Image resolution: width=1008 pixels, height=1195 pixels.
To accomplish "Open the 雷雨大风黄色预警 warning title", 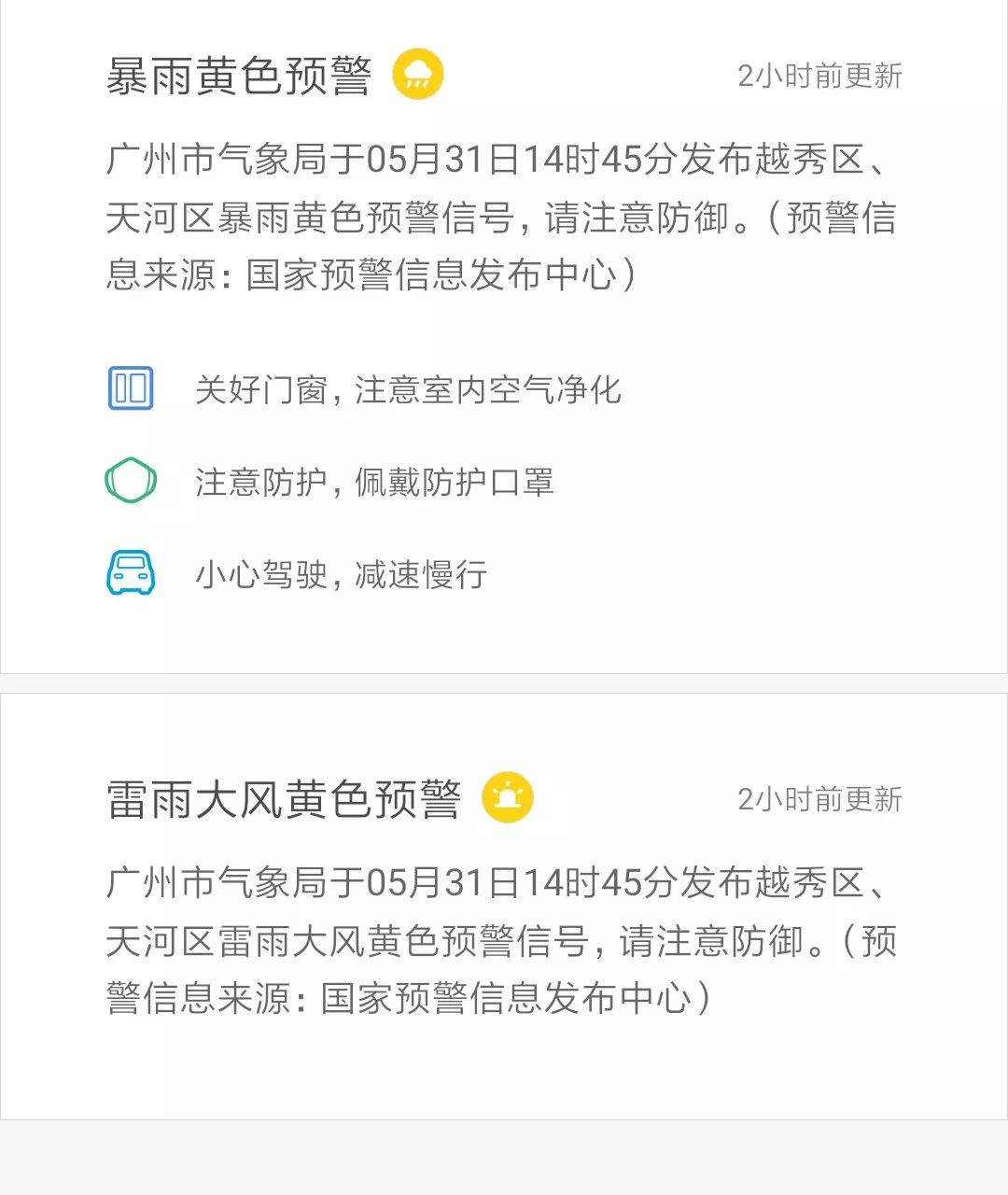I will 280,799.
